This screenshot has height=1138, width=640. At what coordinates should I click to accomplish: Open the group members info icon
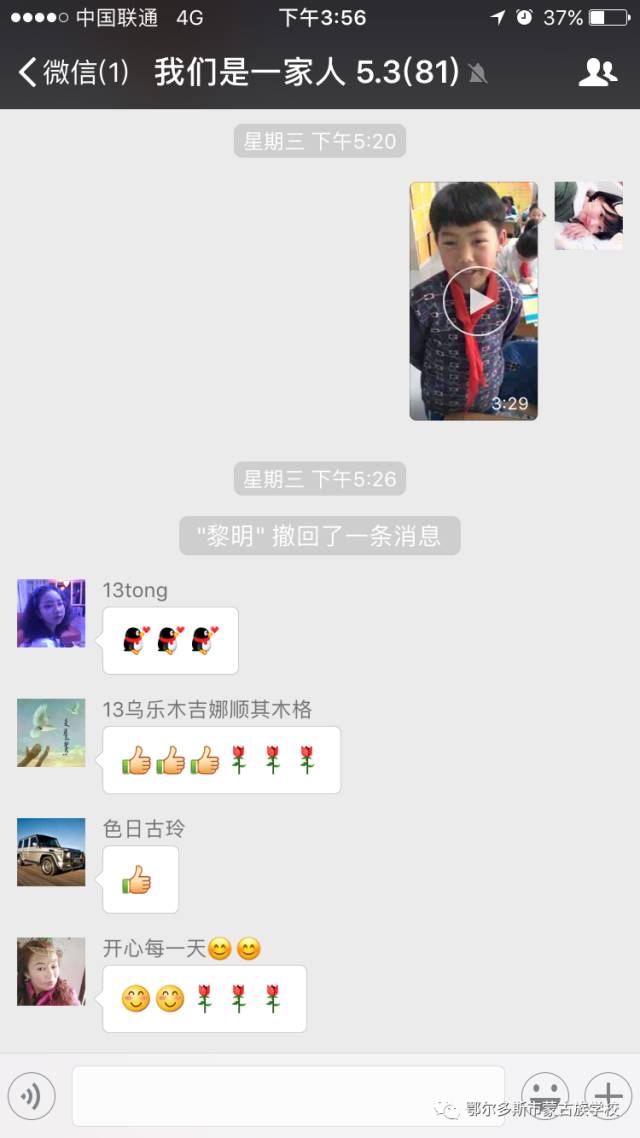597,72
